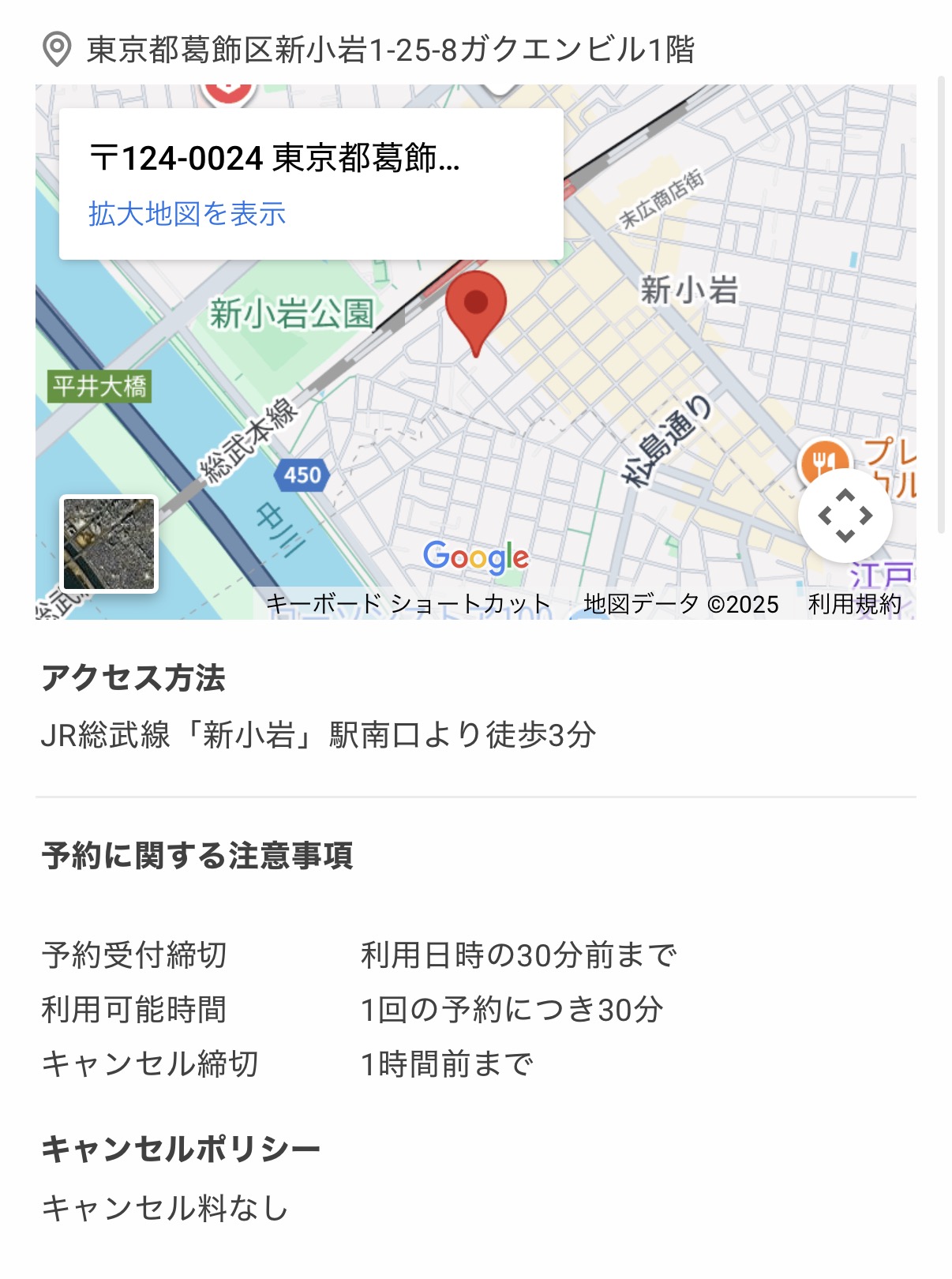
Task: Switch to satellite view thumbnail
Action: click(110, 543)
